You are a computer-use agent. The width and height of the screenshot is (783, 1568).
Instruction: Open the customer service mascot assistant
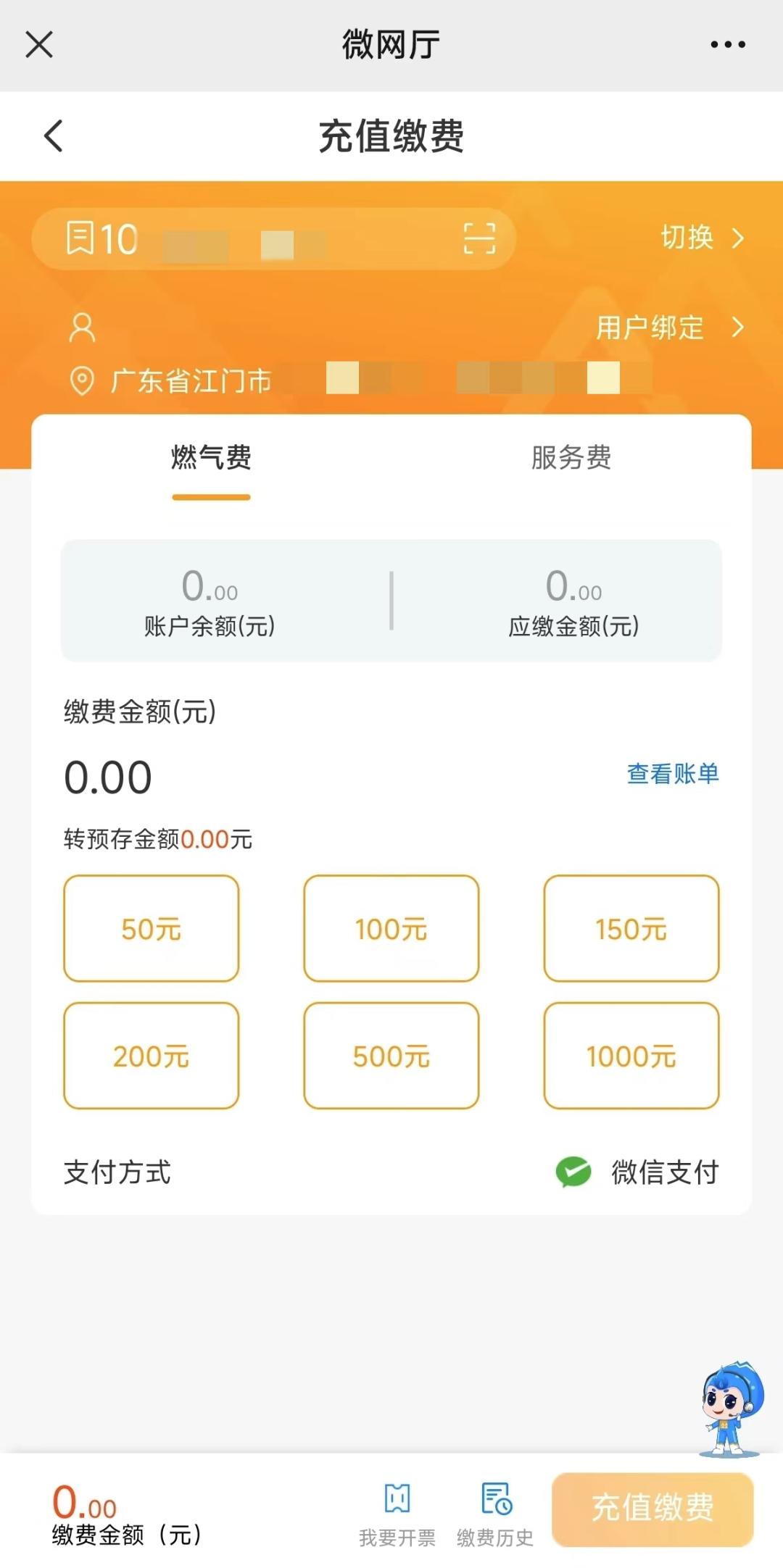(x=731, y=1409)
